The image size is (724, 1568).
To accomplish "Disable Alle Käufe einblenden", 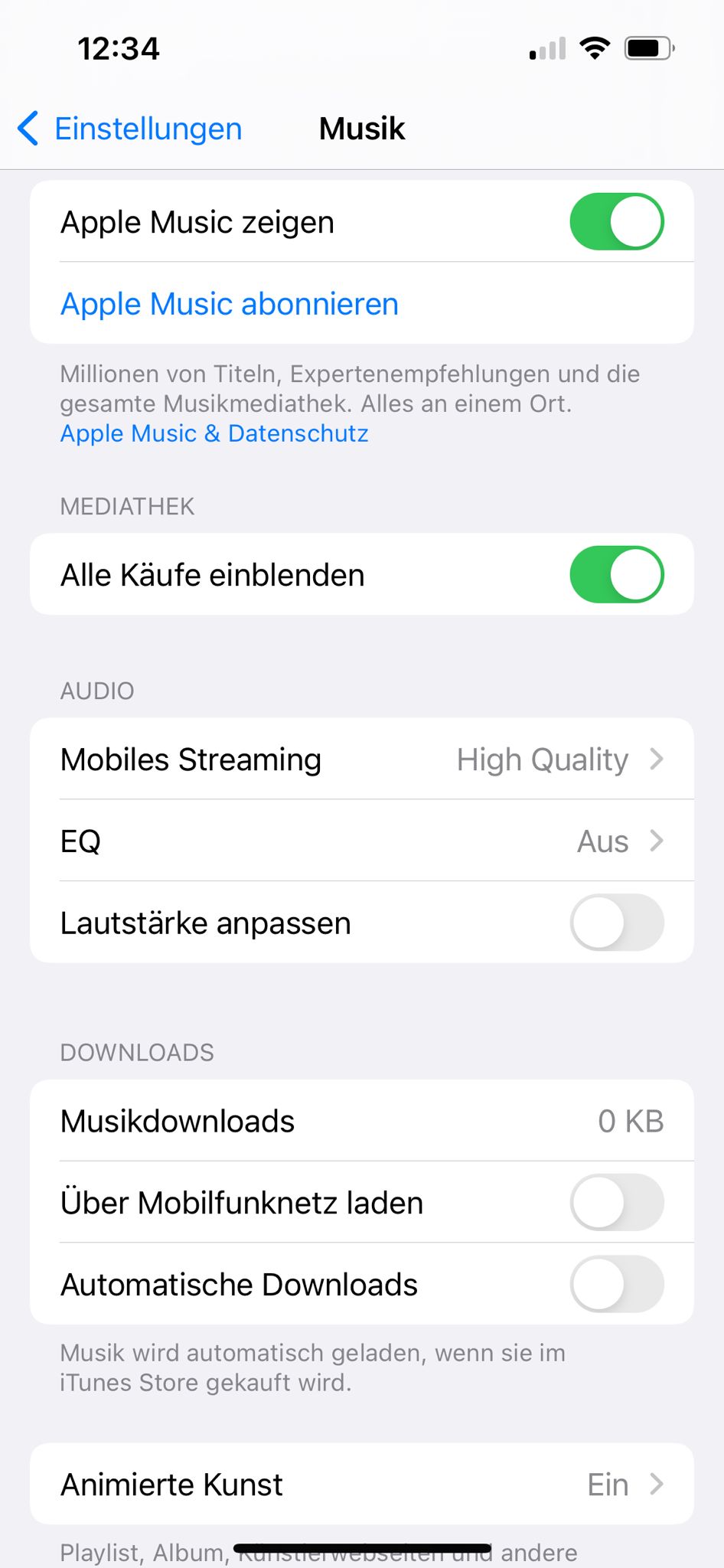I will click(616, 574).
